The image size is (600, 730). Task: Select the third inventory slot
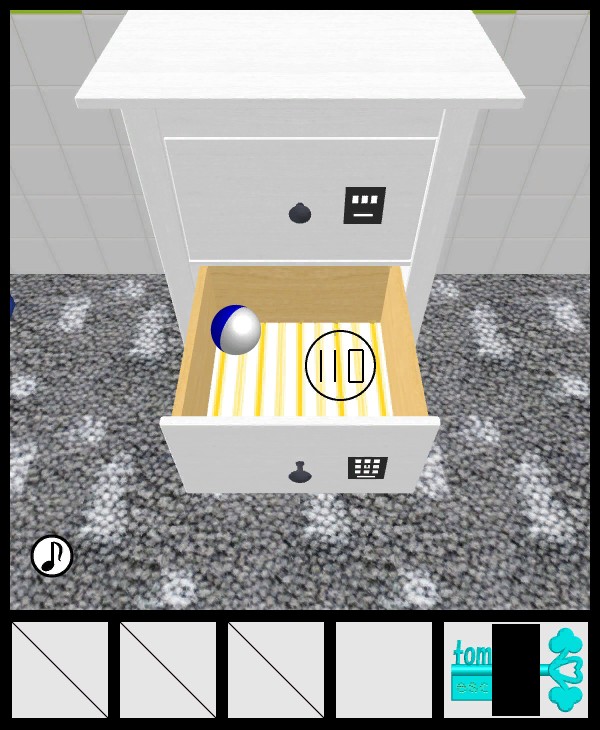pyautogui.click(x=276, y=669)
